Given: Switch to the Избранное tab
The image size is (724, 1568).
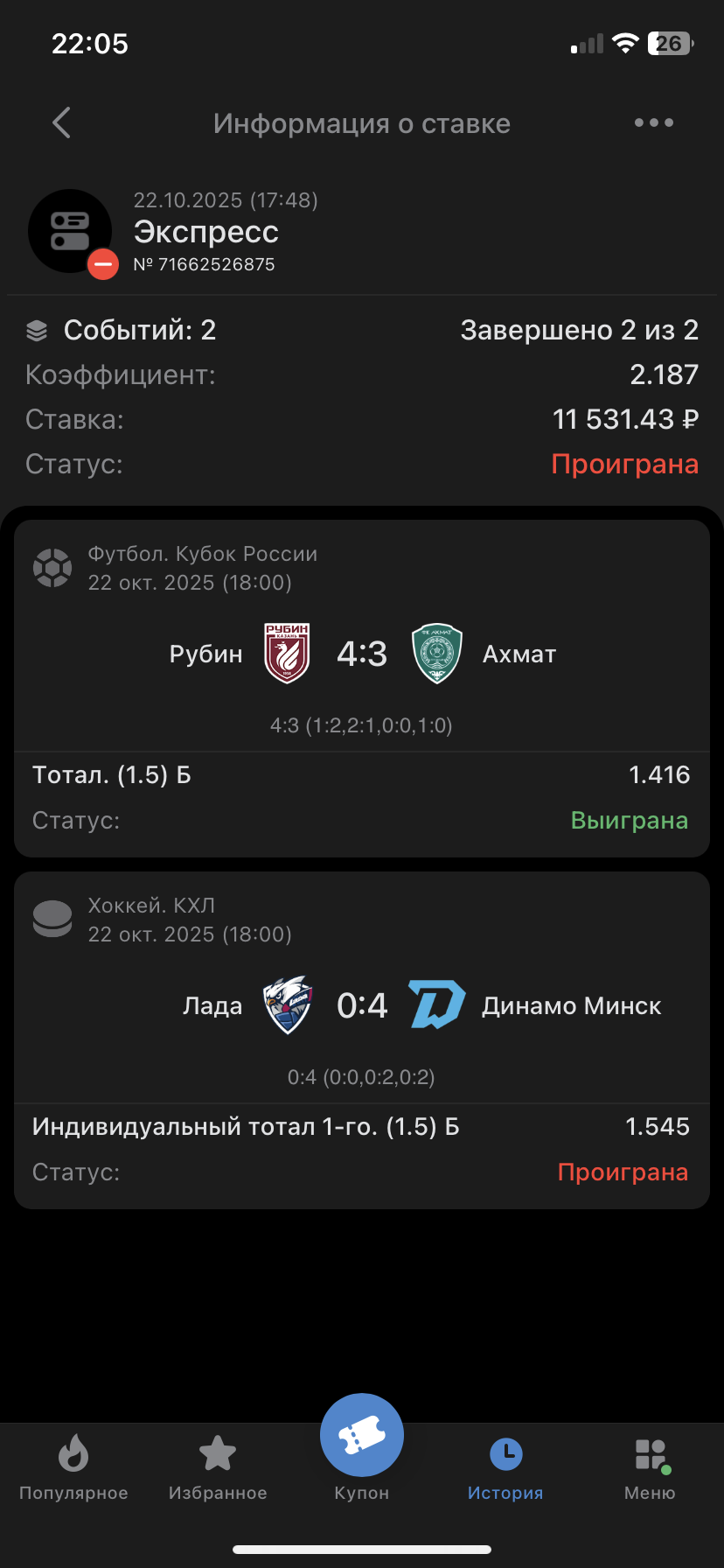Looking at the screenshot, I should click(218, 1468).
